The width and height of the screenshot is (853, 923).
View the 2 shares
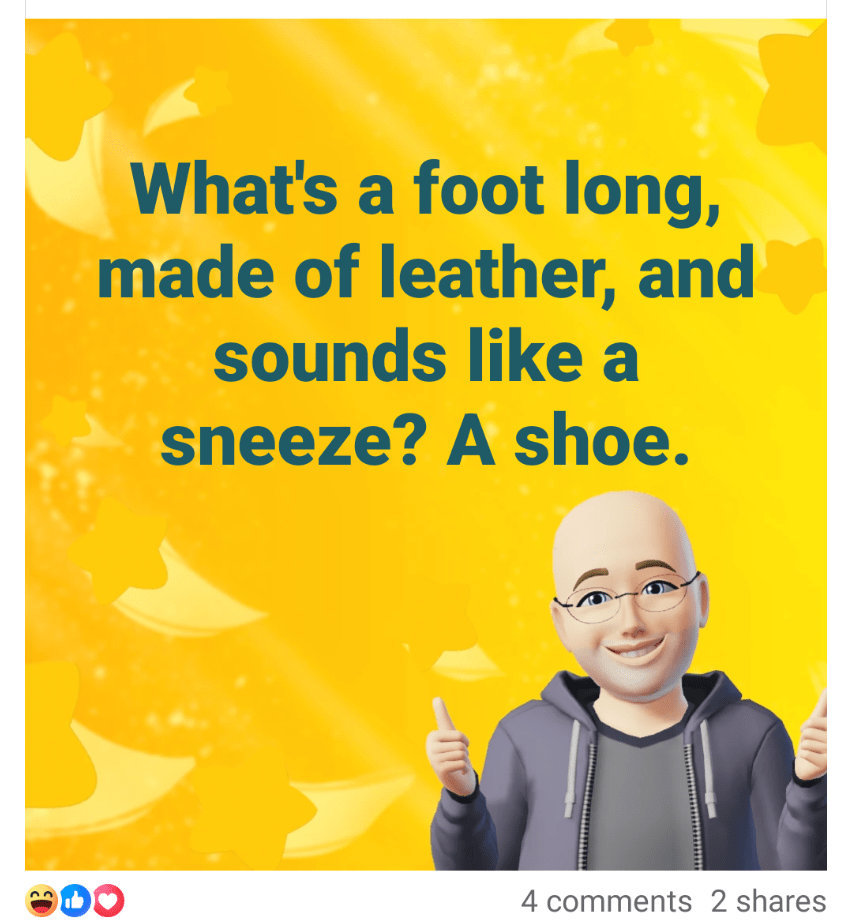[x=768, y=901]
